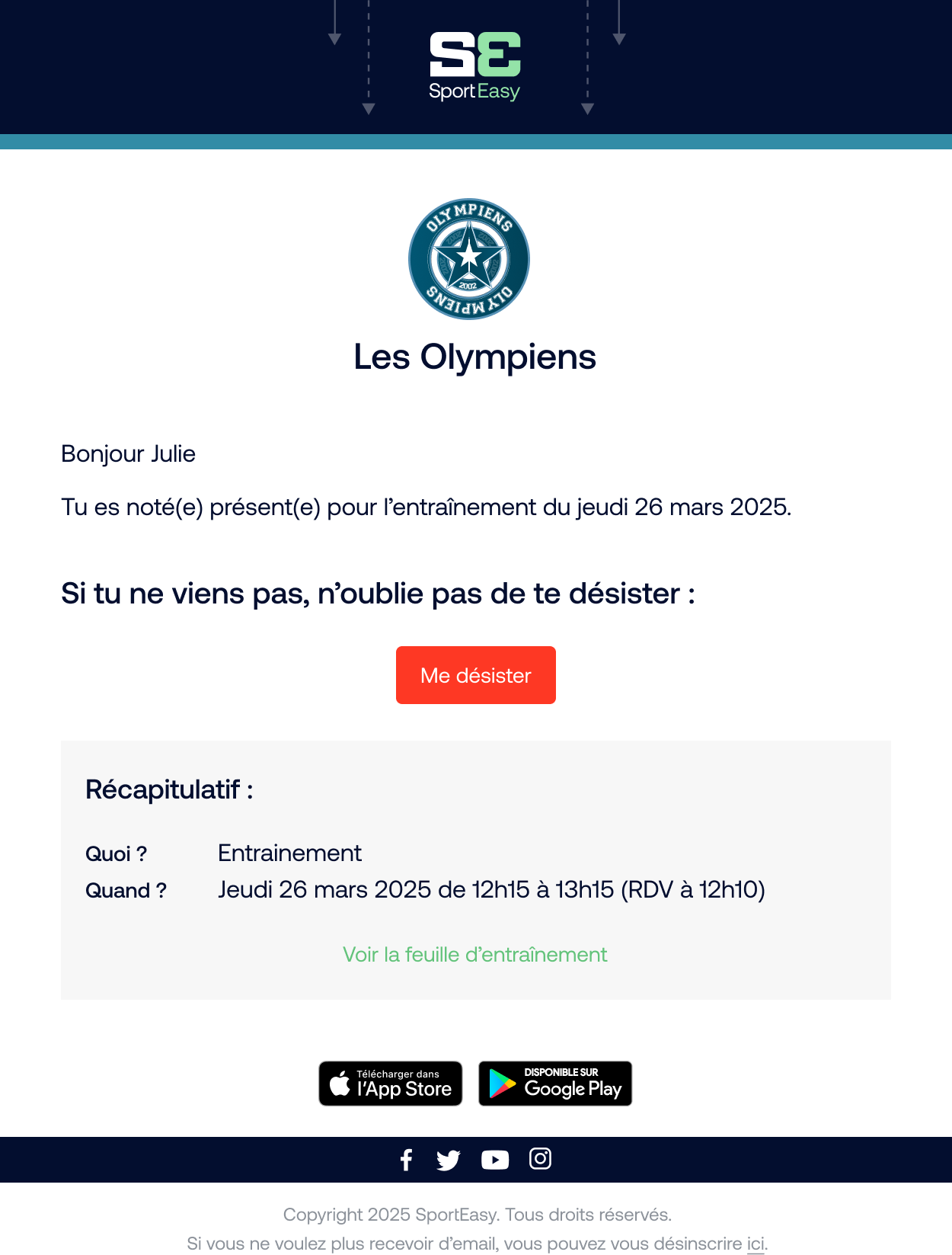Screen dimensions: 952x1255
Task: Open the YouTube channel icon in footer
Action: [495, 1159]
